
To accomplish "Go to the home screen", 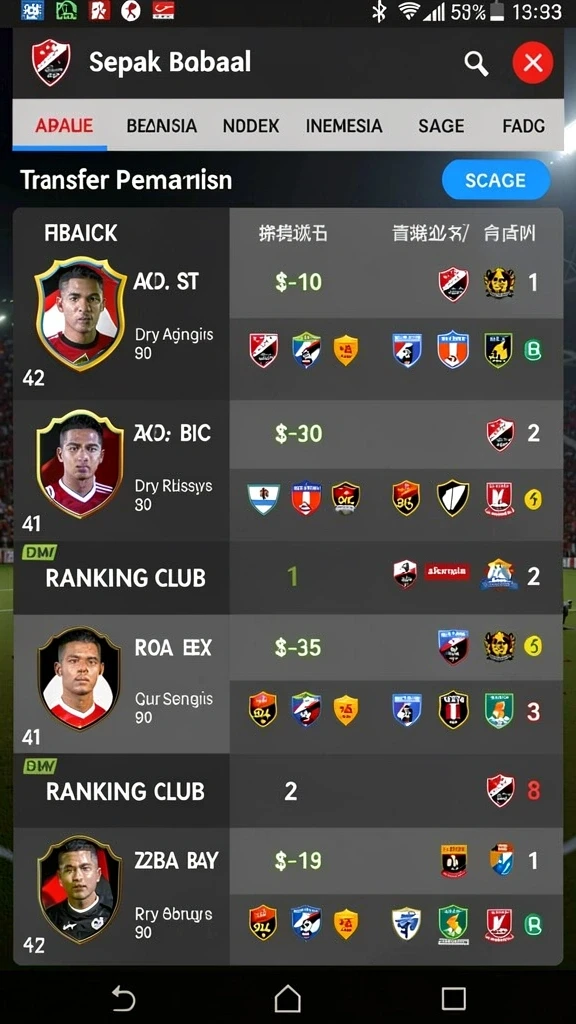I will [x=287, y=999].
